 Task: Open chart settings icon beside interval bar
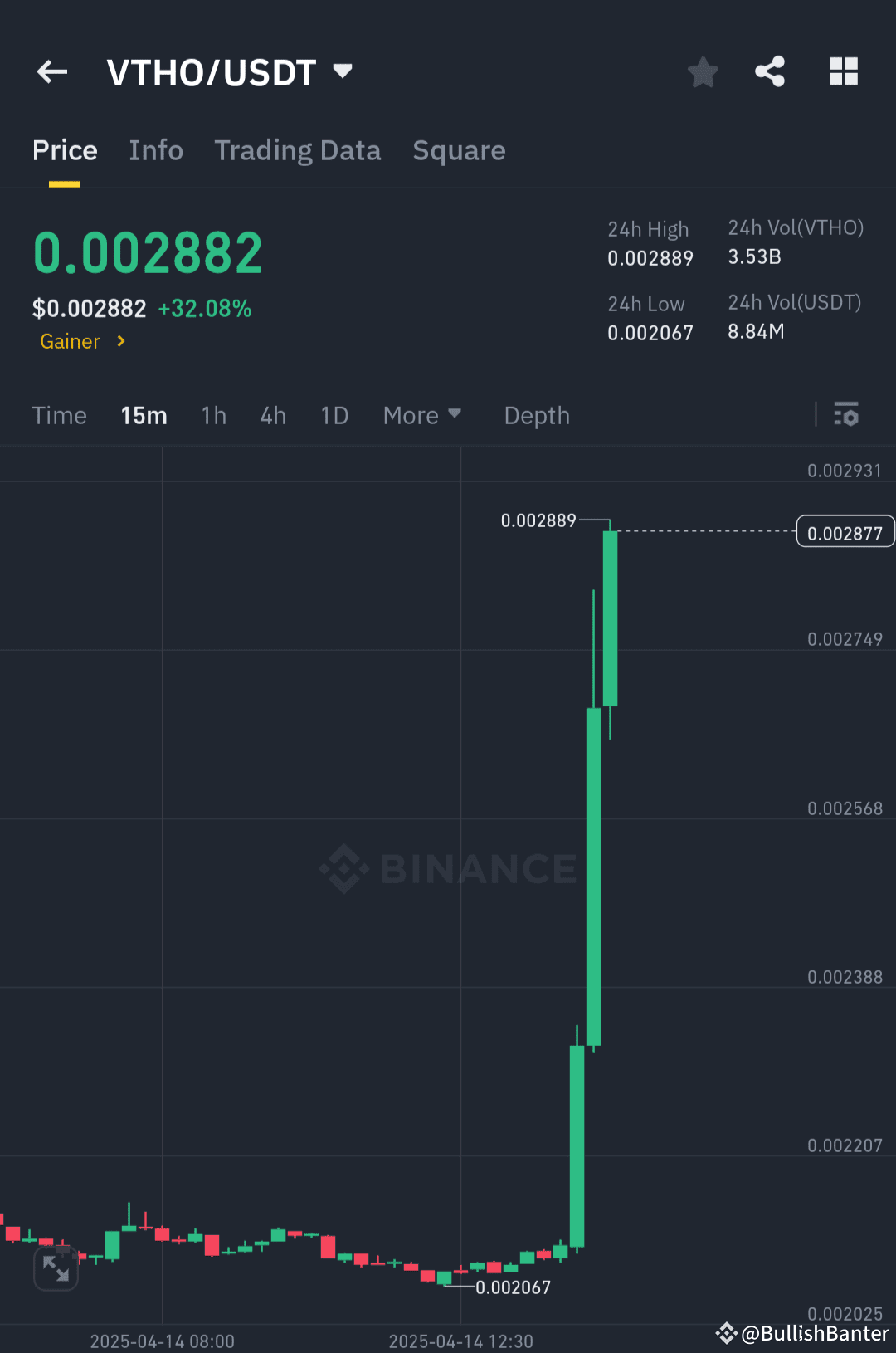[846, 415]
